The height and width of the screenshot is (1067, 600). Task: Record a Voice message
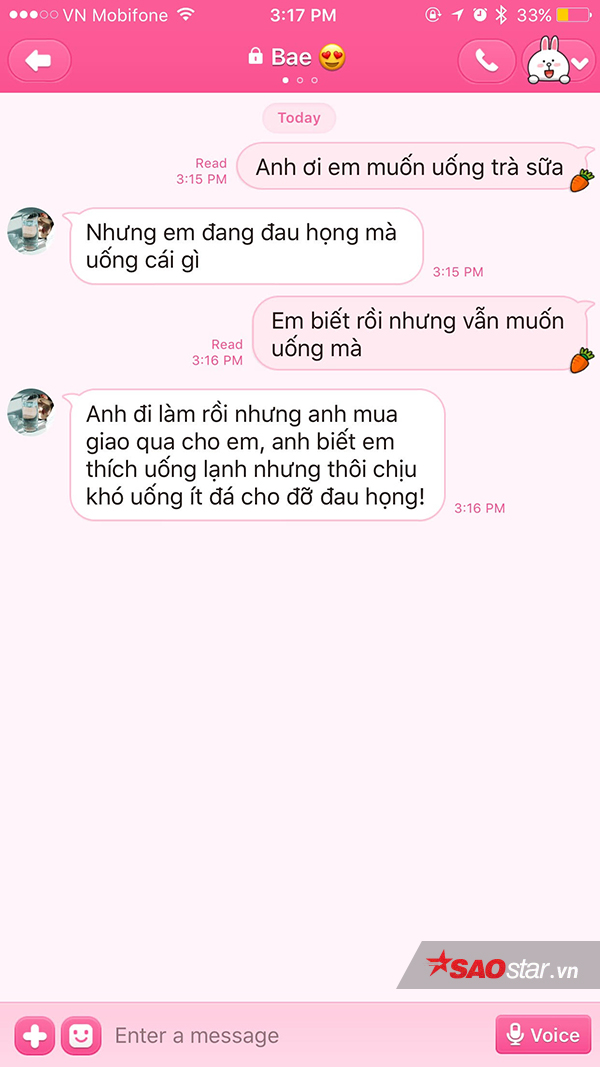(543, 1035)
